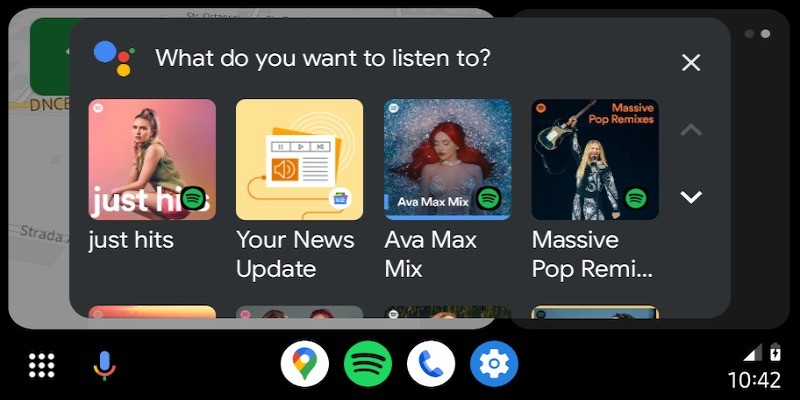Activate the voice assistant microphone
Viewport: 800px width, 400px height.
pos(104,365)
